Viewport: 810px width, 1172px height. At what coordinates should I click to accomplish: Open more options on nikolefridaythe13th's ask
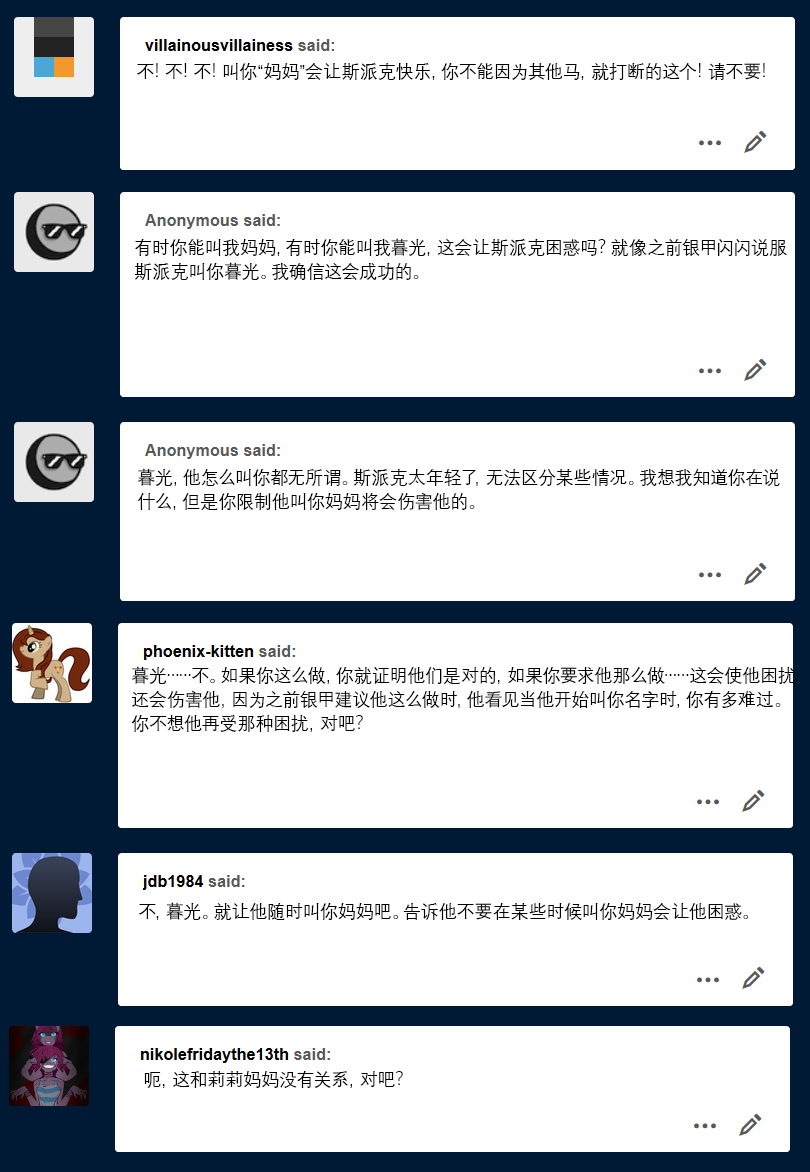[705, 1126]
